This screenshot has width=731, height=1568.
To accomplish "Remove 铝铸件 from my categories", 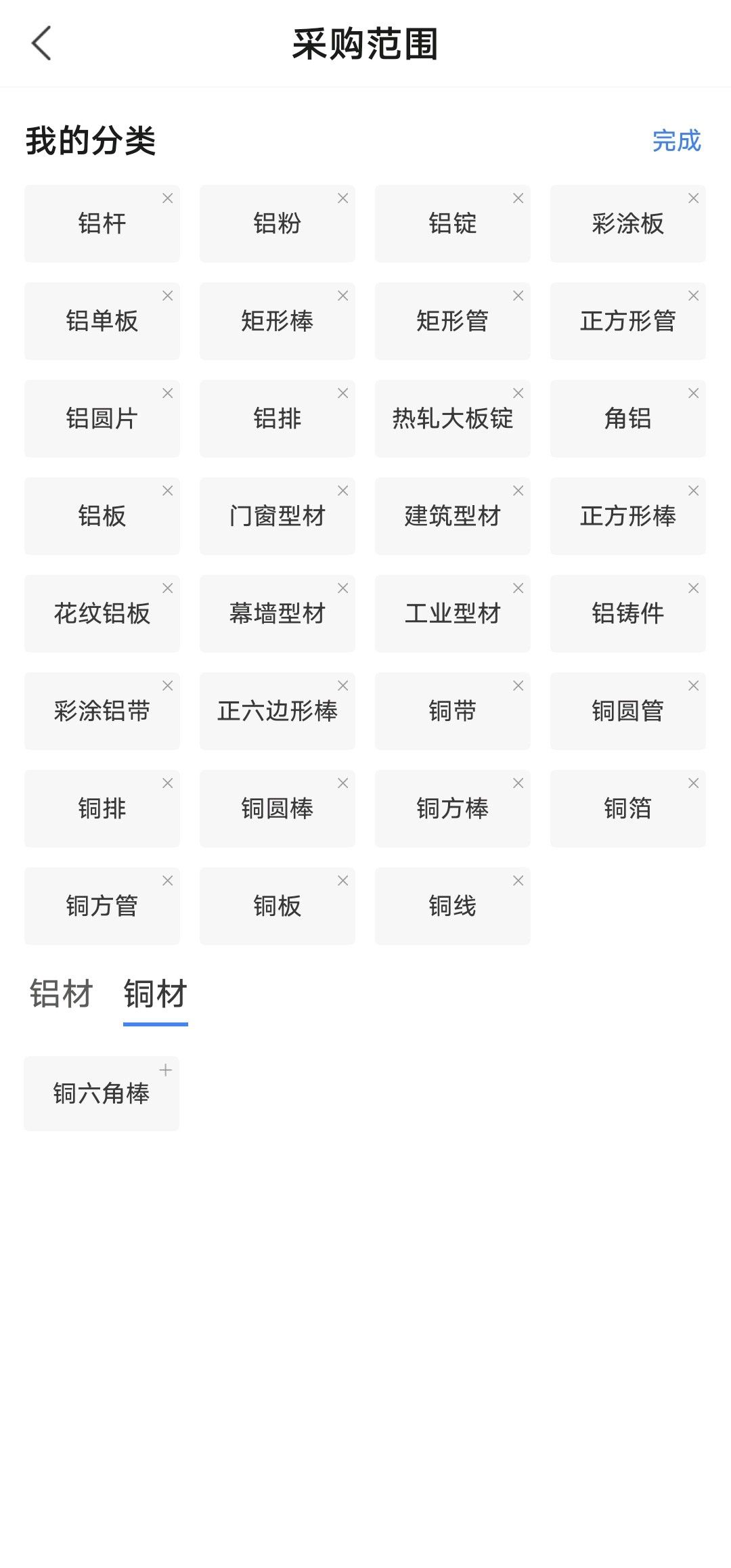I will 694,588.
